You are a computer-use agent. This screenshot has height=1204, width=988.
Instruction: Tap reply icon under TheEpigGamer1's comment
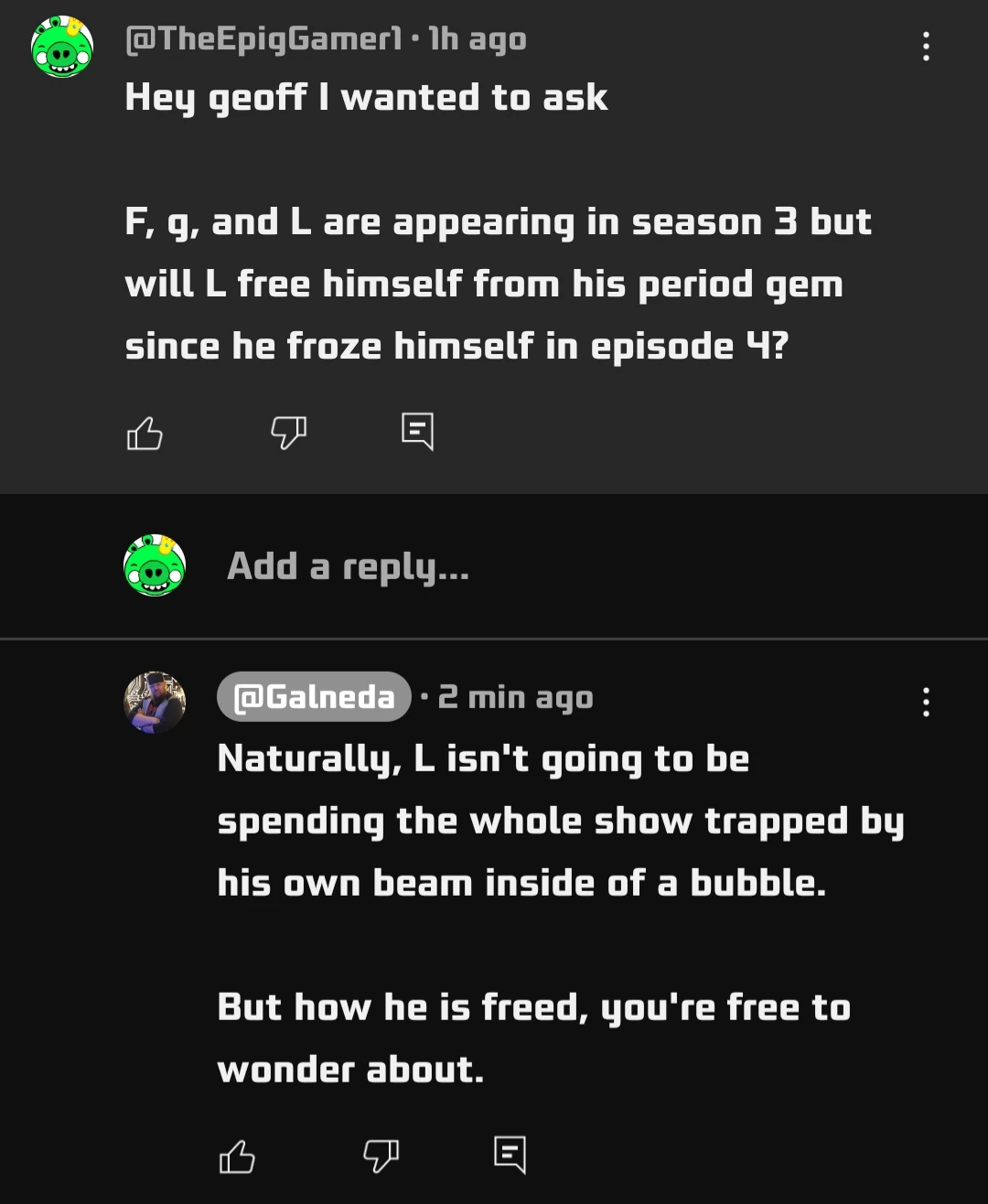click(417, 431)
